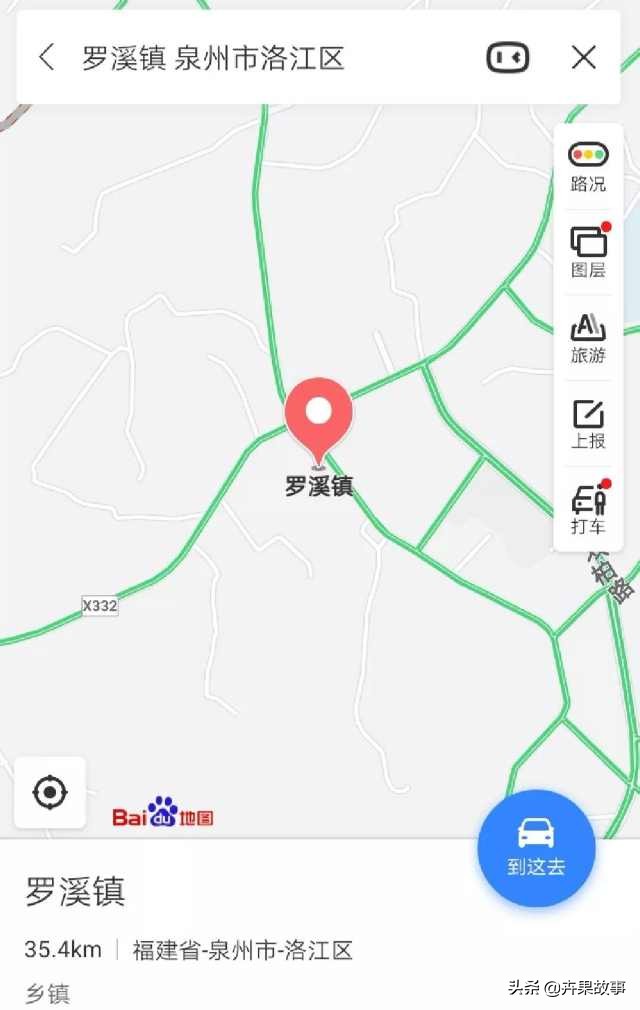640x1010 pixels.
Task: Center the map on my location
Action: click(x=49, y=793)
